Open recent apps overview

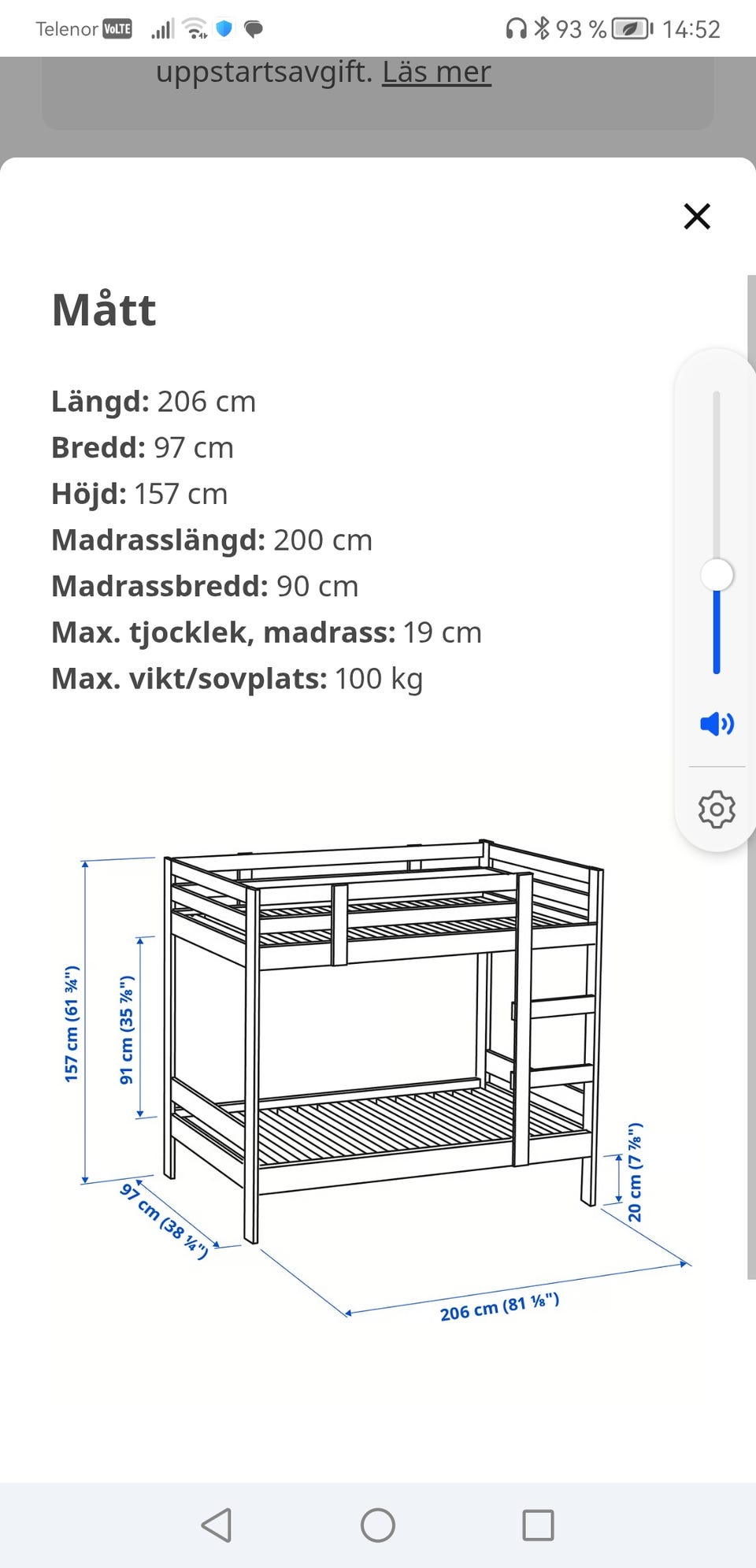click(x=539, y=1525)
